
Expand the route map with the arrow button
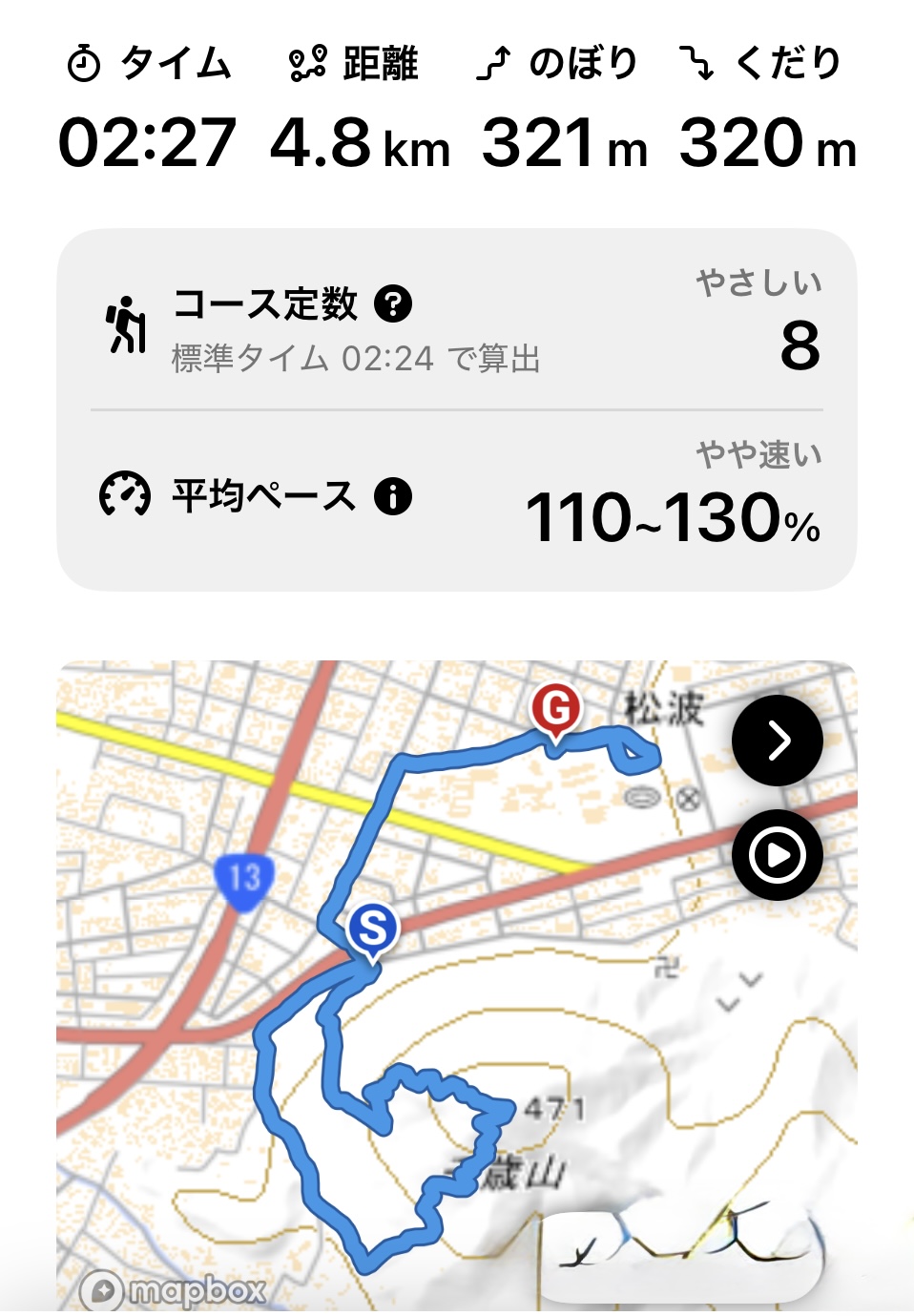(777, 741)
